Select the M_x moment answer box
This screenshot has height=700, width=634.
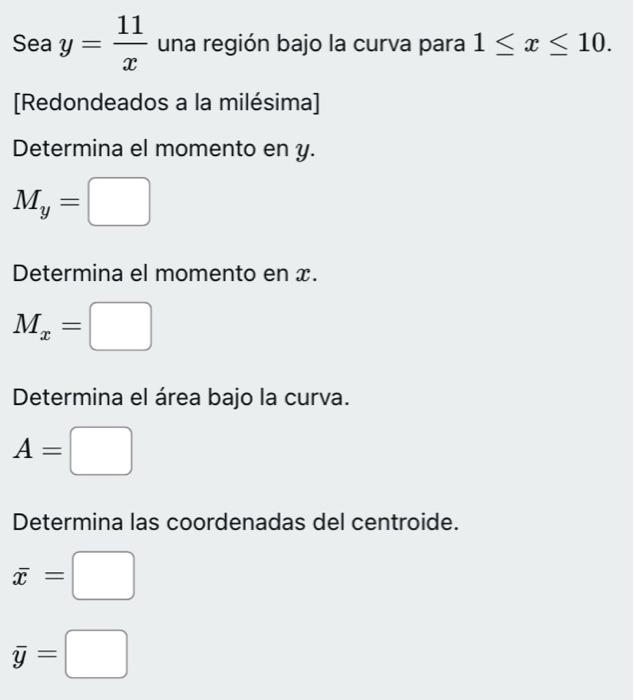point(121,327)
